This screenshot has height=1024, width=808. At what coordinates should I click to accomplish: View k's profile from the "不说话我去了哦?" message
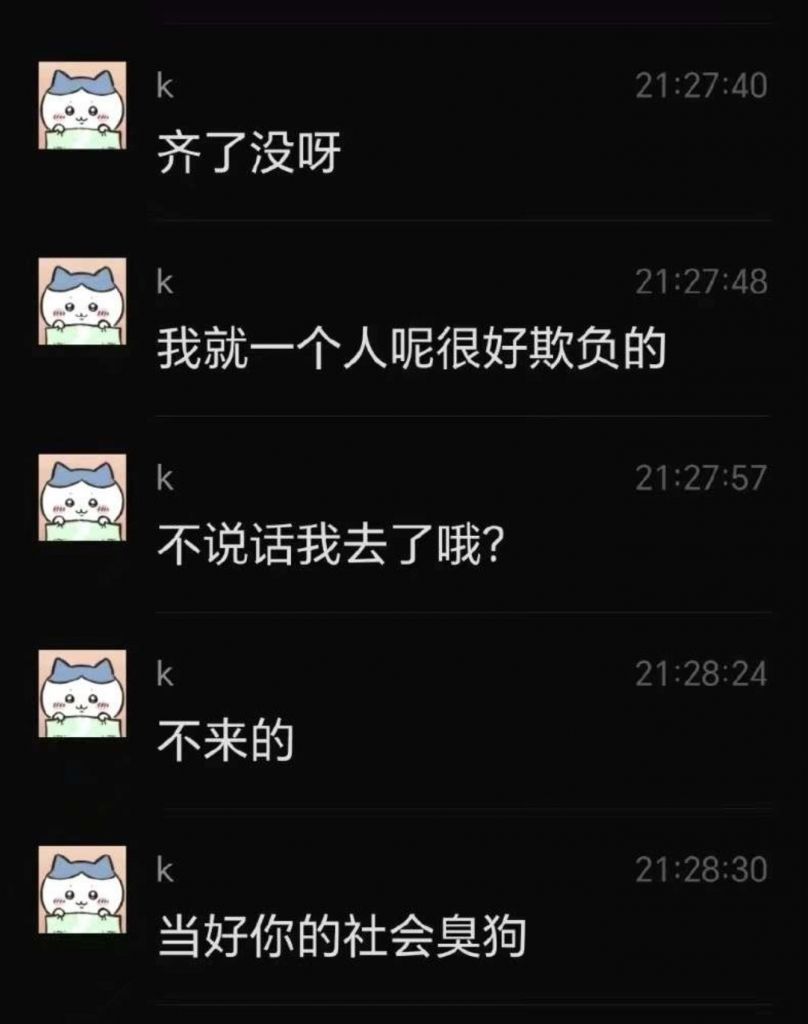[83, 498]
